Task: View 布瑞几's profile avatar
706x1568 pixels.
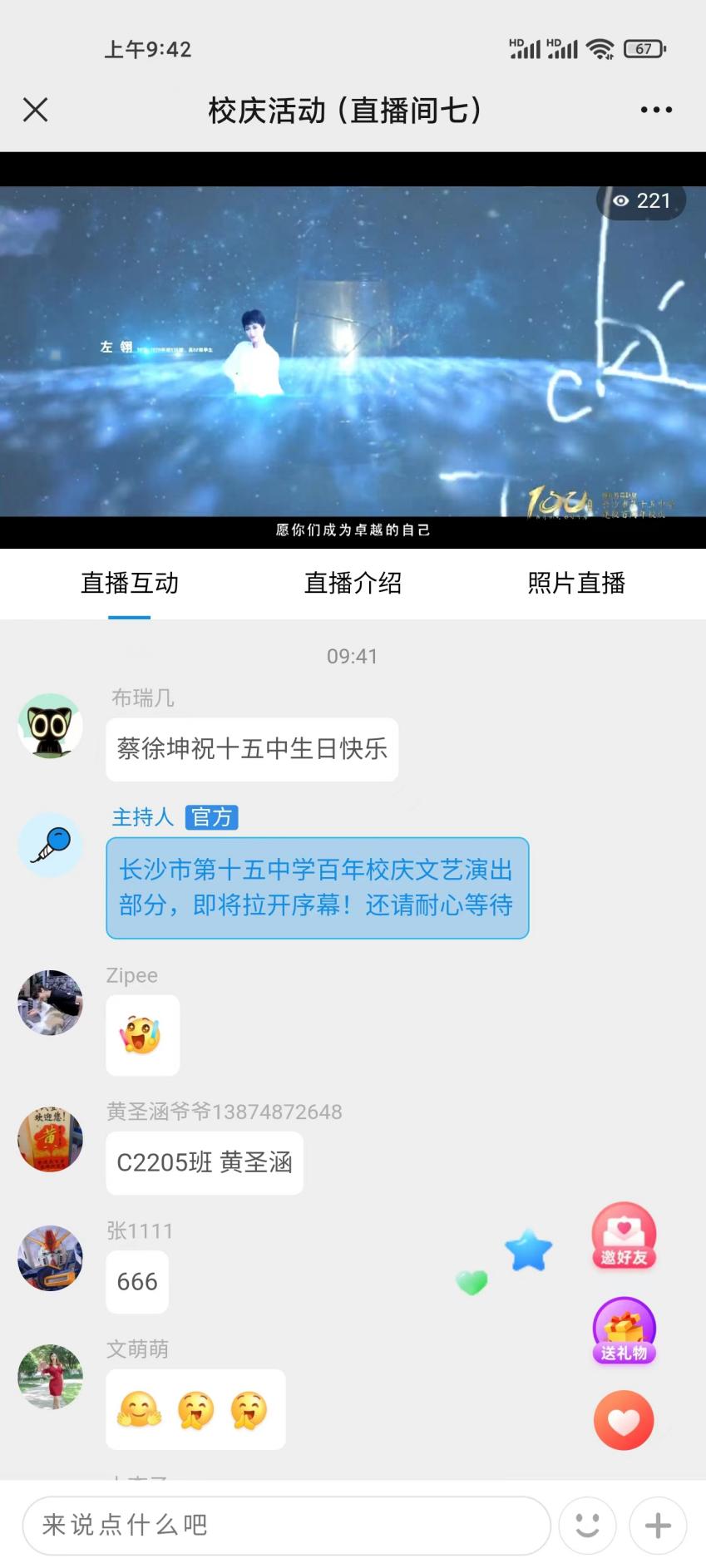Action: point(50,726)
